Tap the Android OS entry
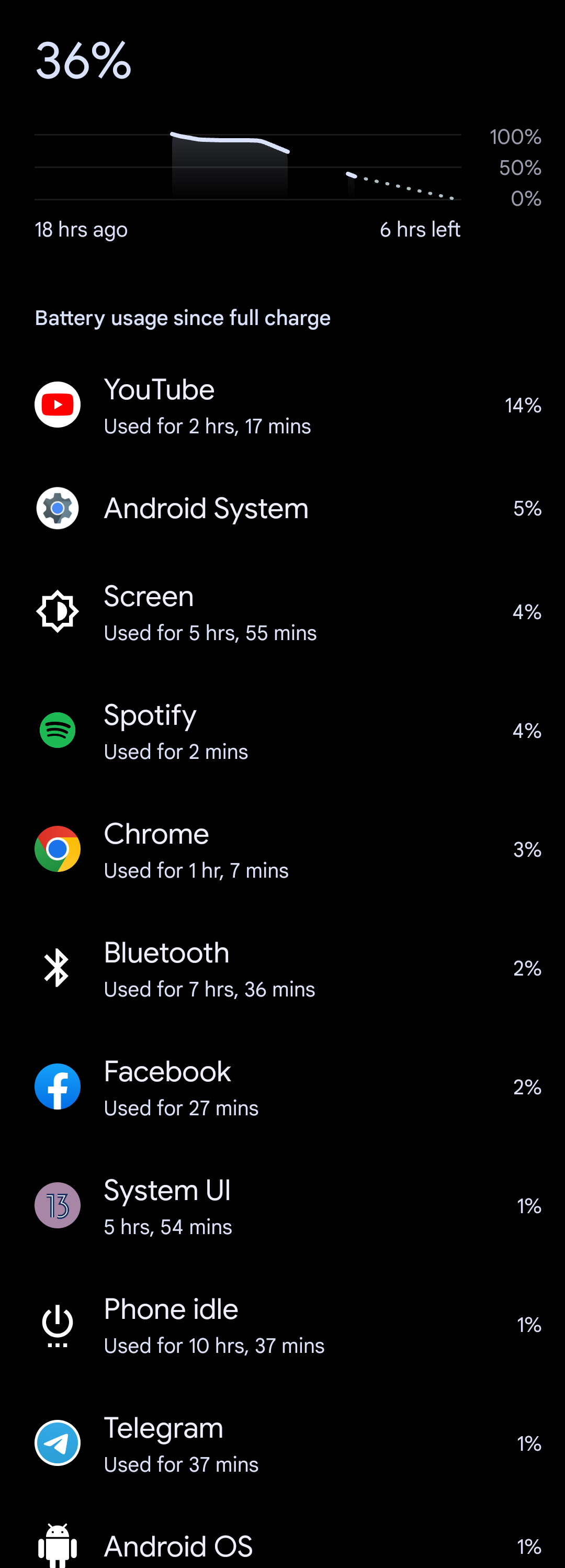565x1568 pixels. 282,1546
